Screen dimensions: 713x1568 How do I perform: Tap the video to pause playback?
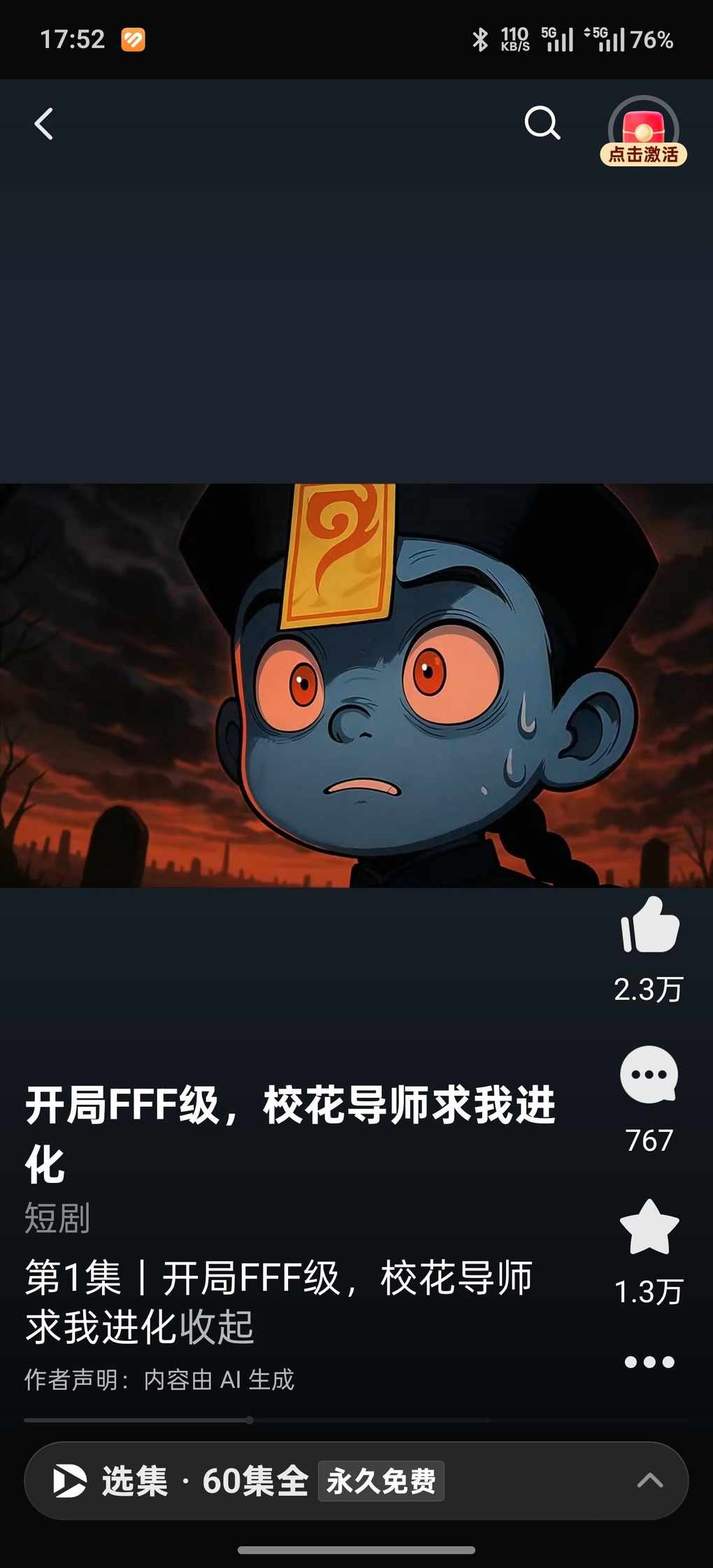[x=356, y=685]
